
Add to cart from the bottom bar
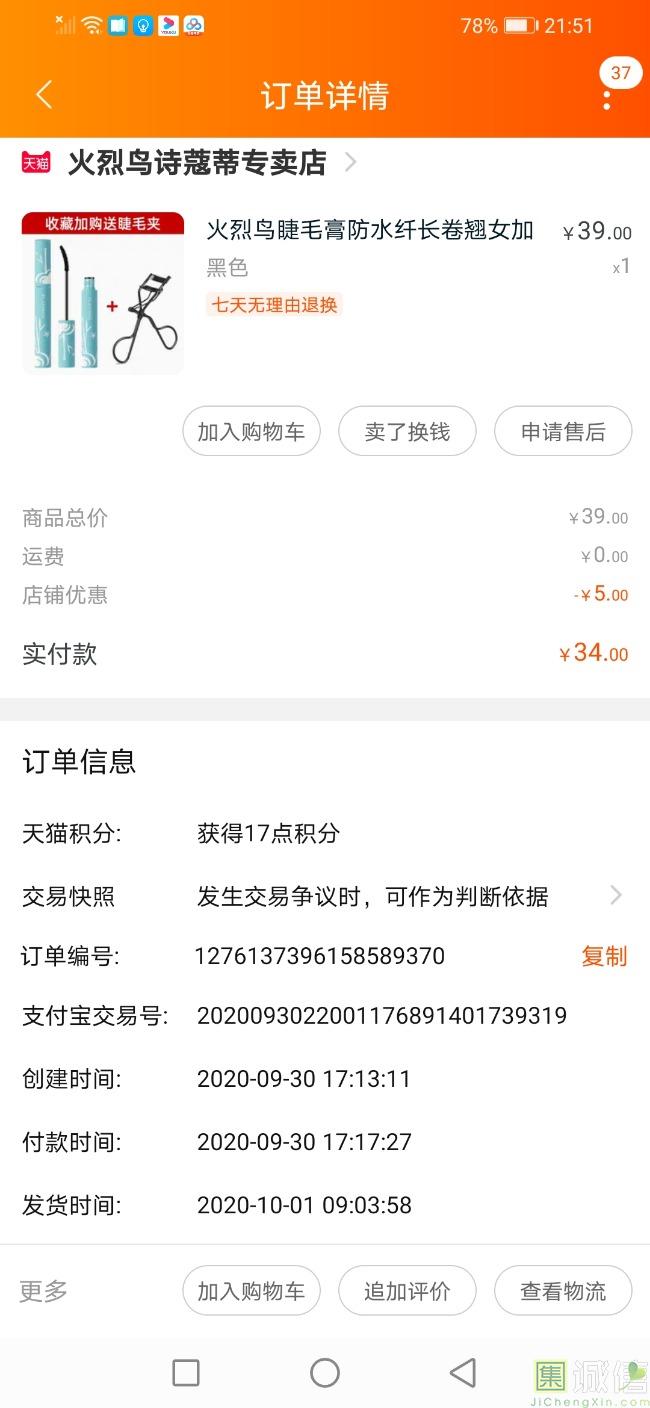[x=251, y=1291]
